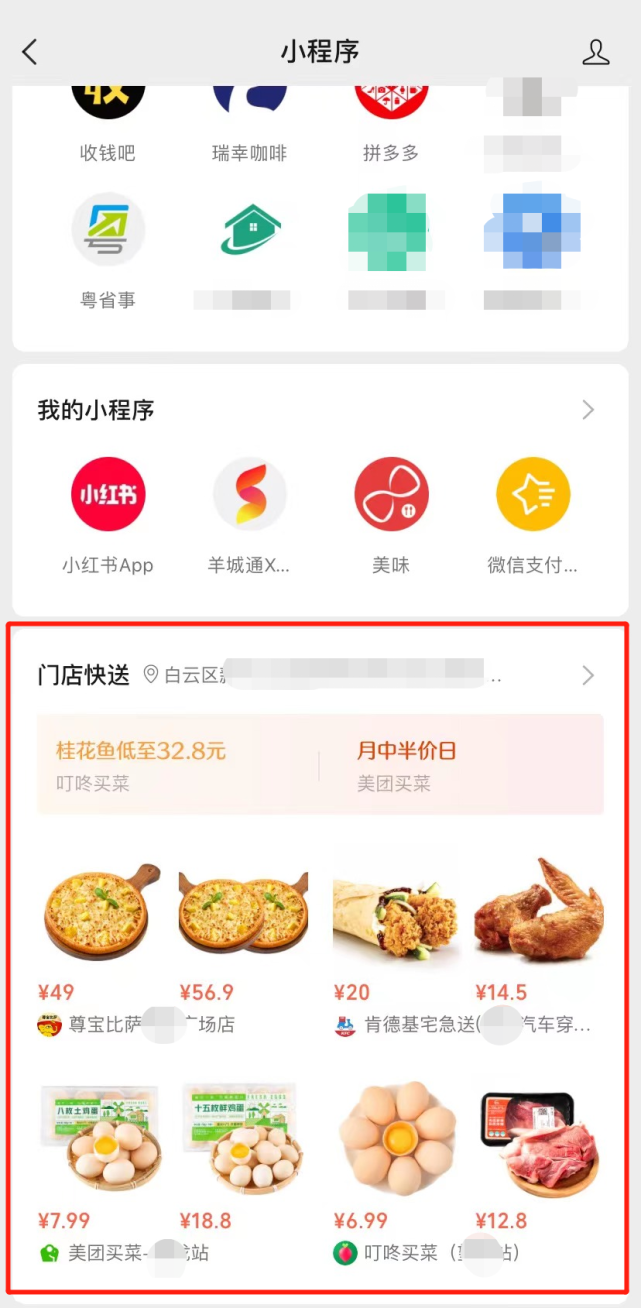The image size is (641, 1308).
Task: Launch the 瑞幸咖啡 mini program
Action: coord(250,110)
